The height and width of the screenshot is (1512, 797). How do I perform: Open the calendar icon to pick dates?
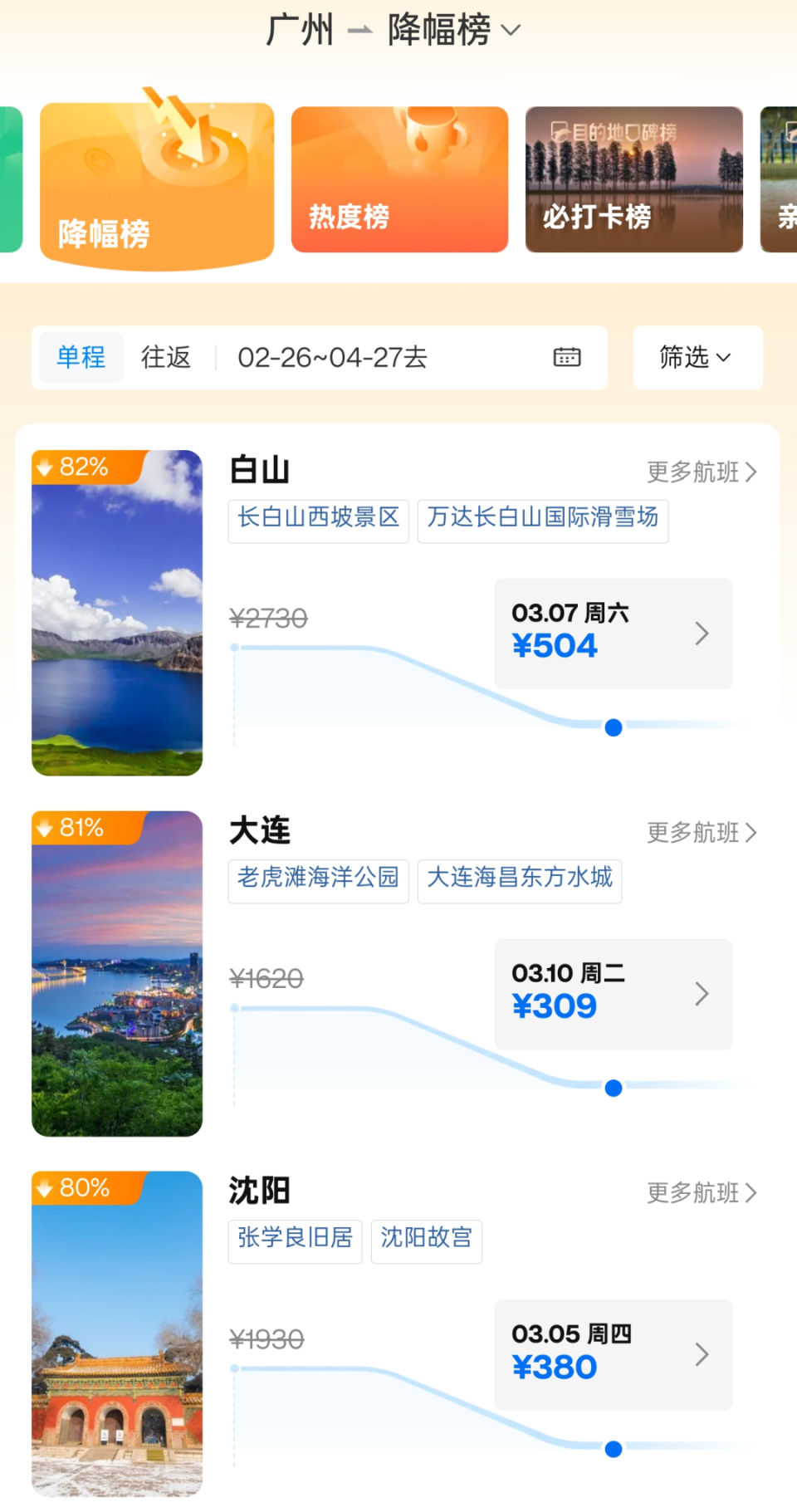point(566,357)
